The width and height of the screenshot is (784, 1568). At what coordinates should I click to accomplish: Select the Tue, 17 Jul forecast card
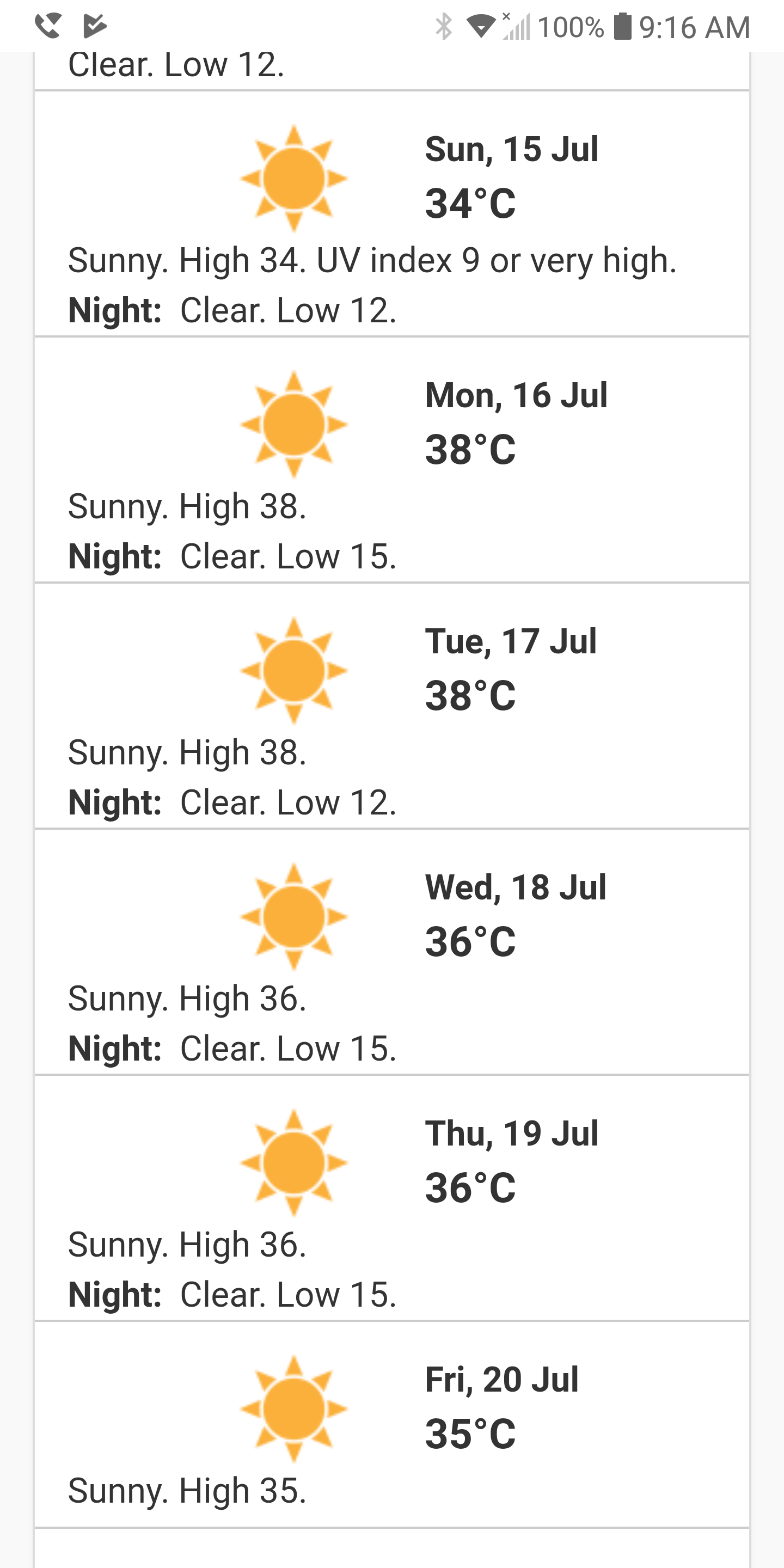tap(392, 706)
